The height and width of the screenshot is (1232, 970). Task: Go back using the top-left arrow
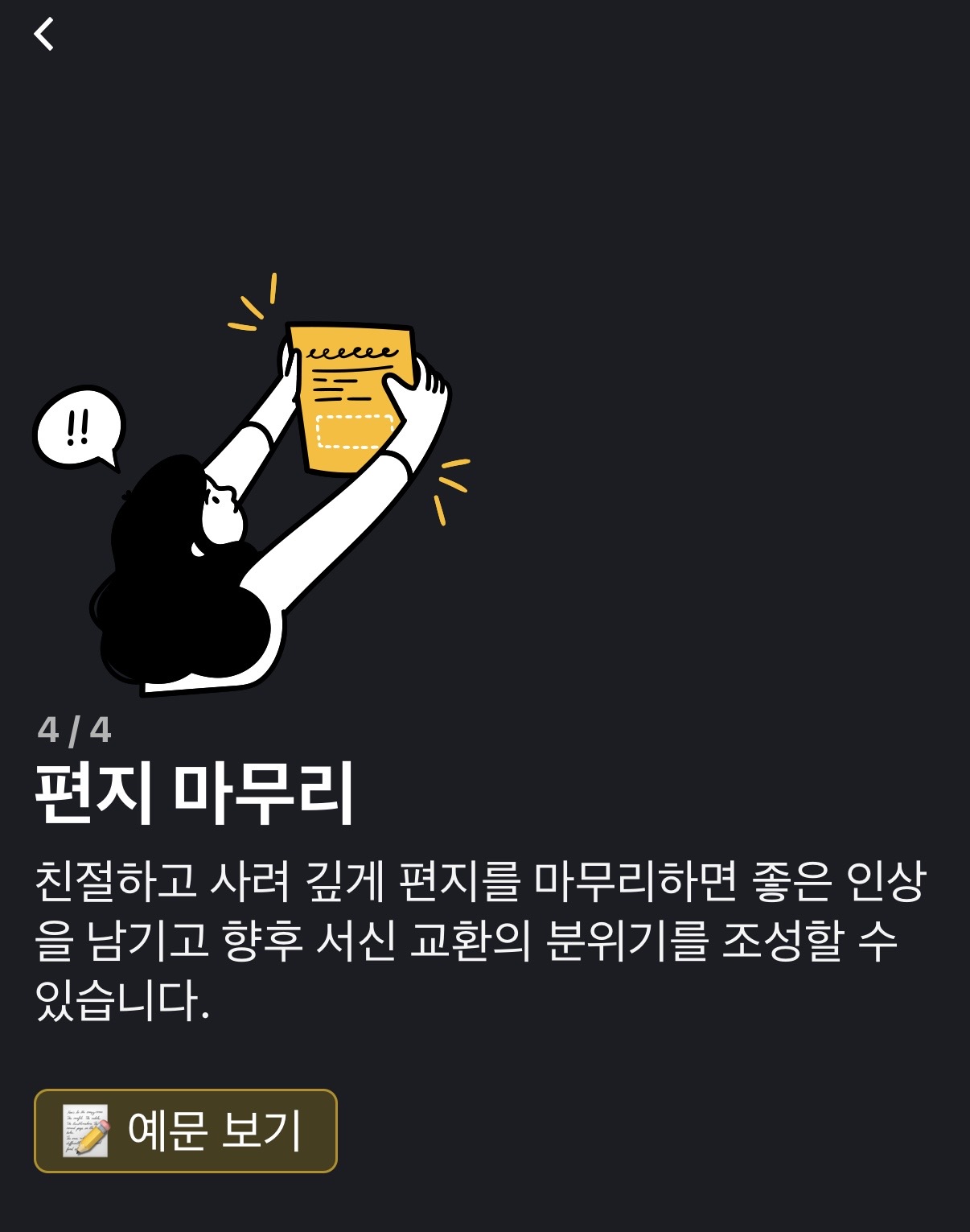click(44, 35)
